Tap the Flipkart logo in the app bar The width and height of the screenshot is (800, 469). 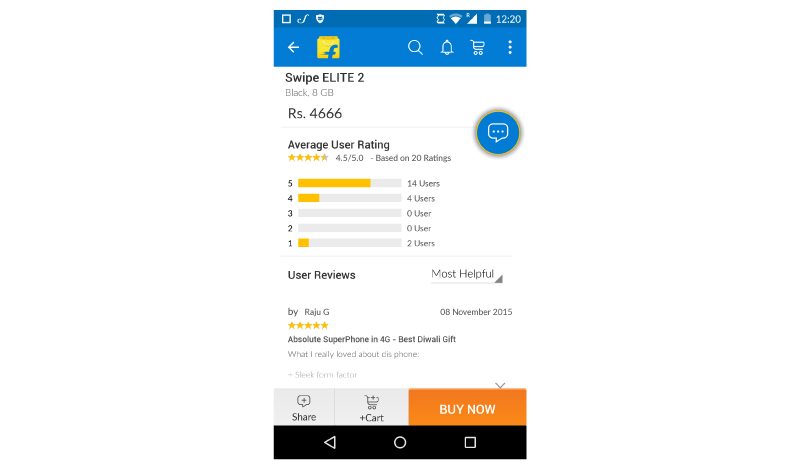pyautogui.click(x=329, y=47)
